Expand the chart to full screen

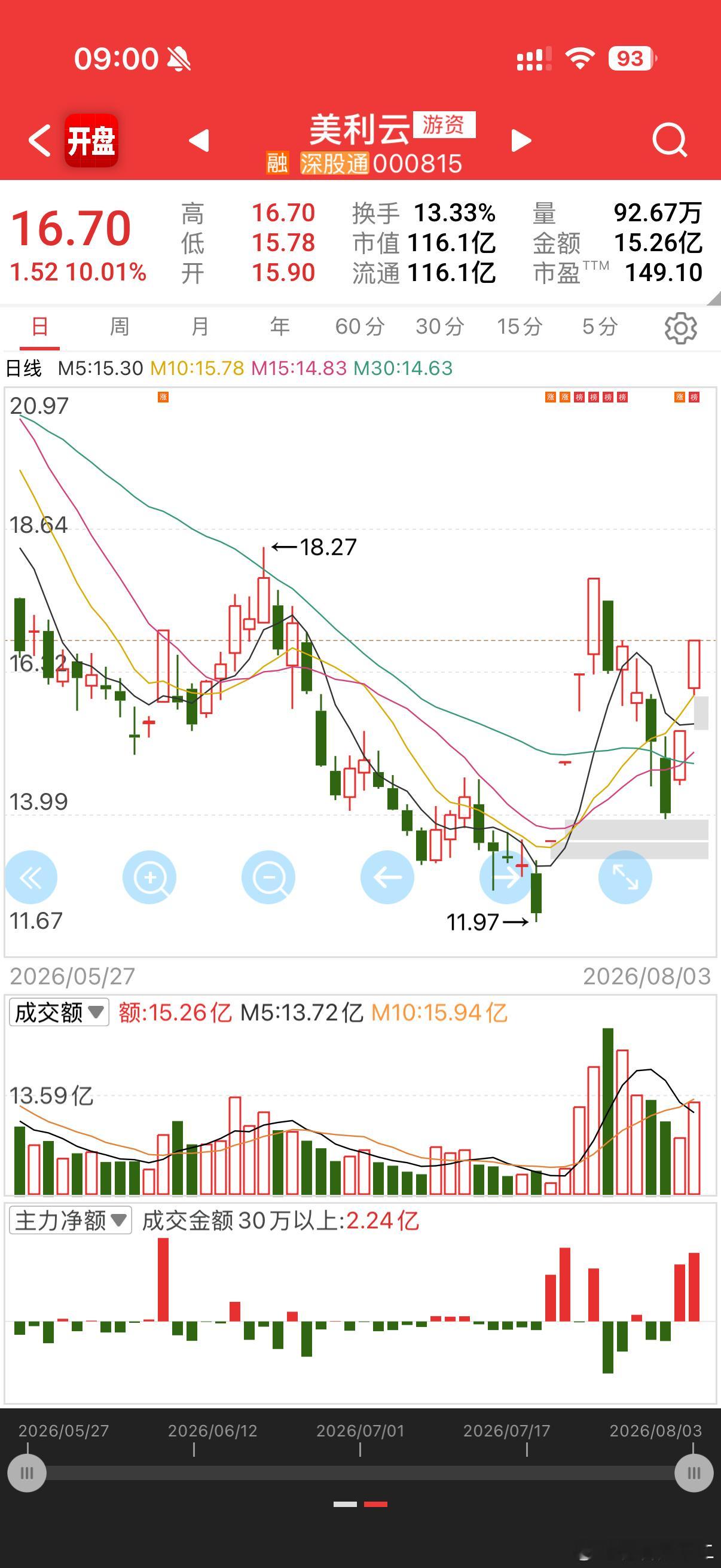625,877
